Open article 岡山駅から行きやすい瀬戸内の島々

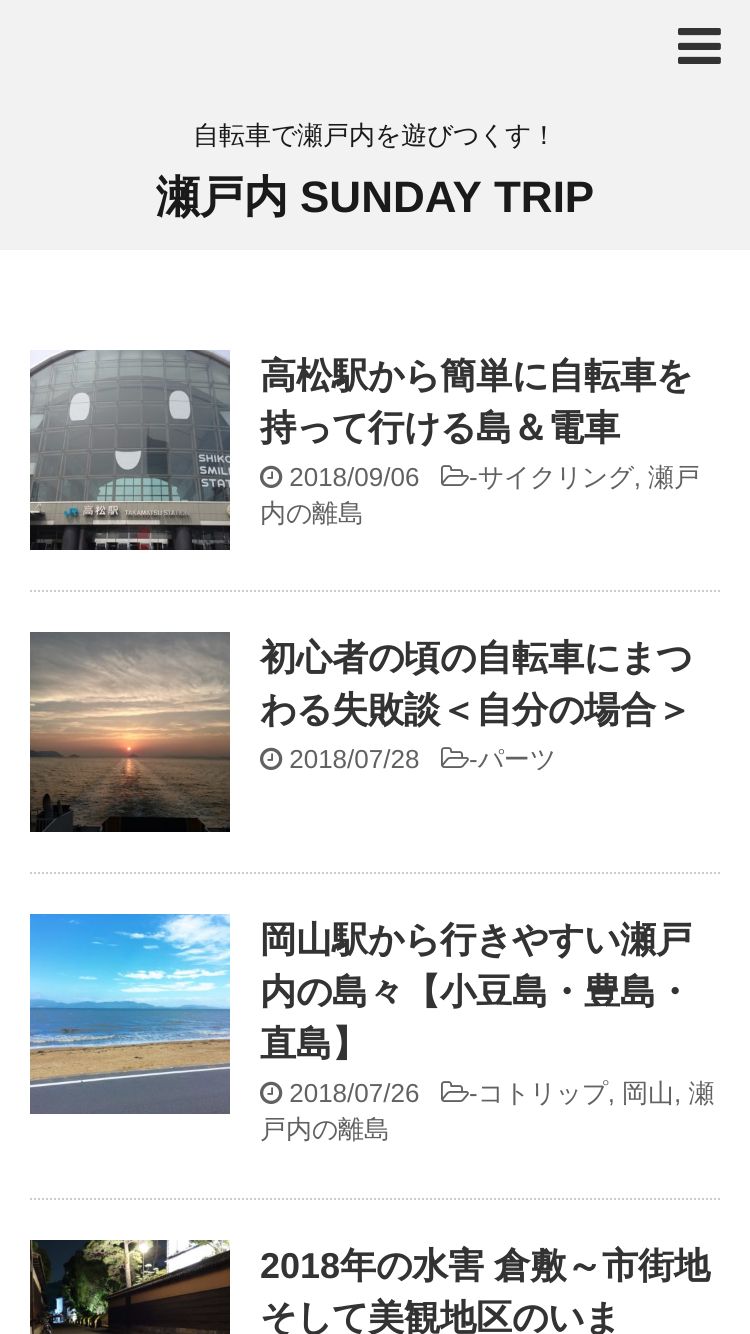click(x=476, y=992)
